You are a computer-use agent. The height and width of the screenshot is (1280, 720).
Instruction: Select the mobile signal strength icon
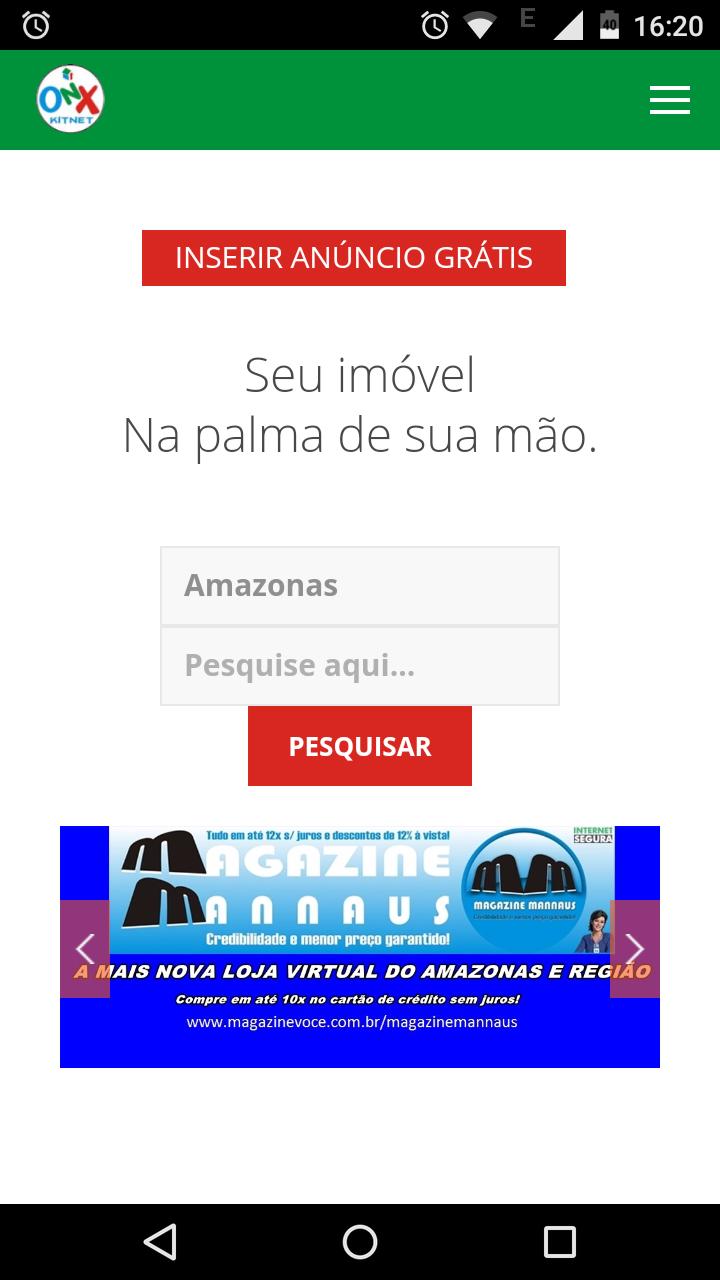[x=567, y=25]
